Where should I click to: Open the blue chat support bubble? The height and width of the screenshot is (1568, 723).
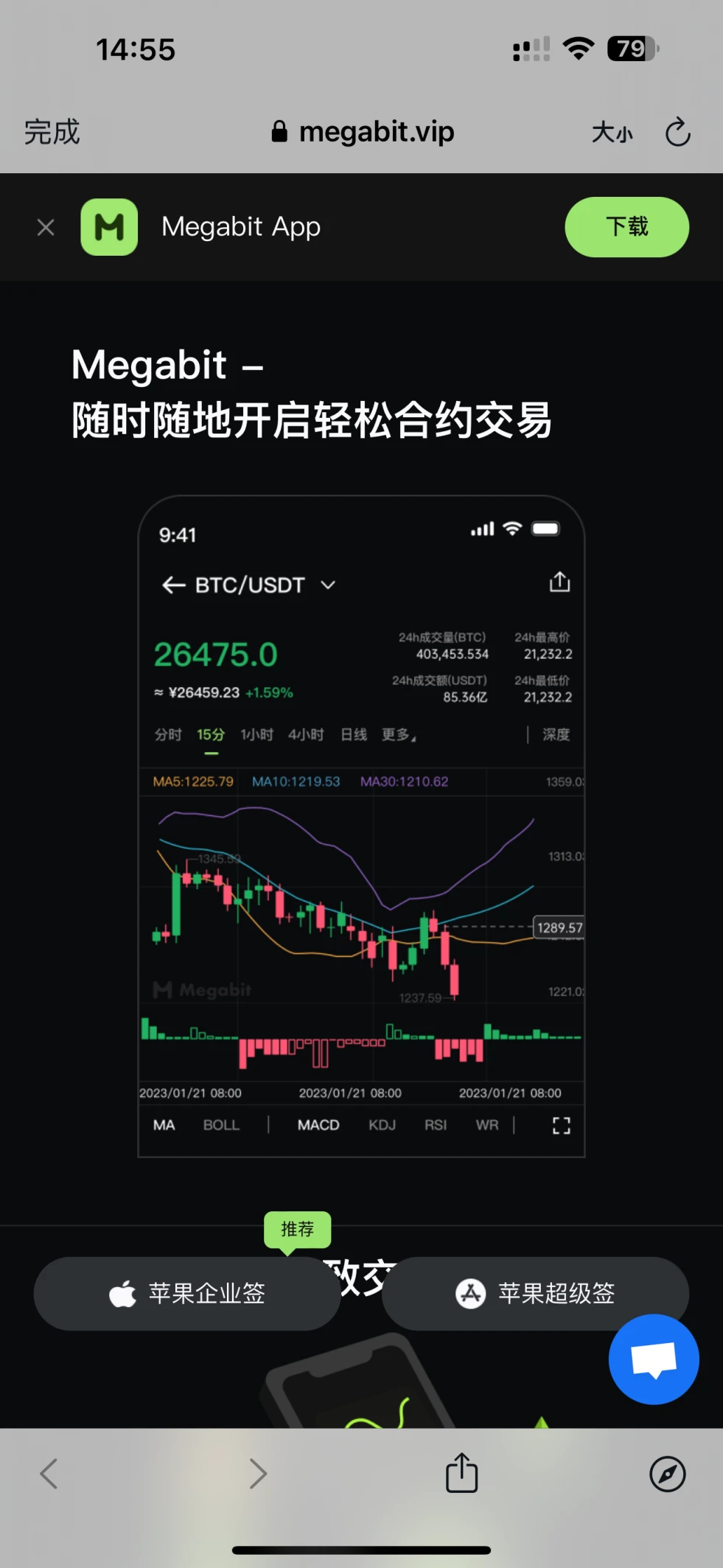click(x=653, y=1359)
